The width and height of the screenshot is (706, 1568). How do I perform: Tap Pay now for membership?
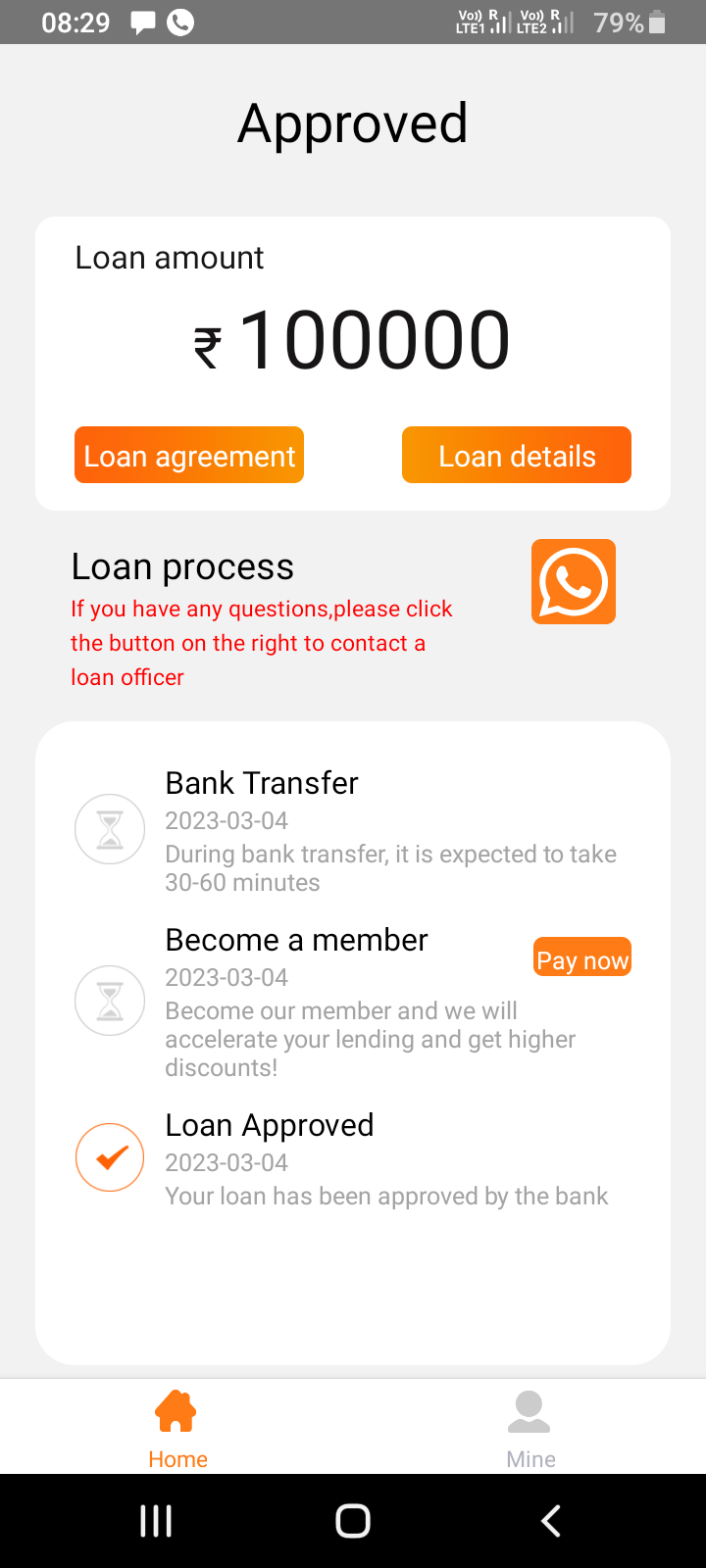(582, 958)
